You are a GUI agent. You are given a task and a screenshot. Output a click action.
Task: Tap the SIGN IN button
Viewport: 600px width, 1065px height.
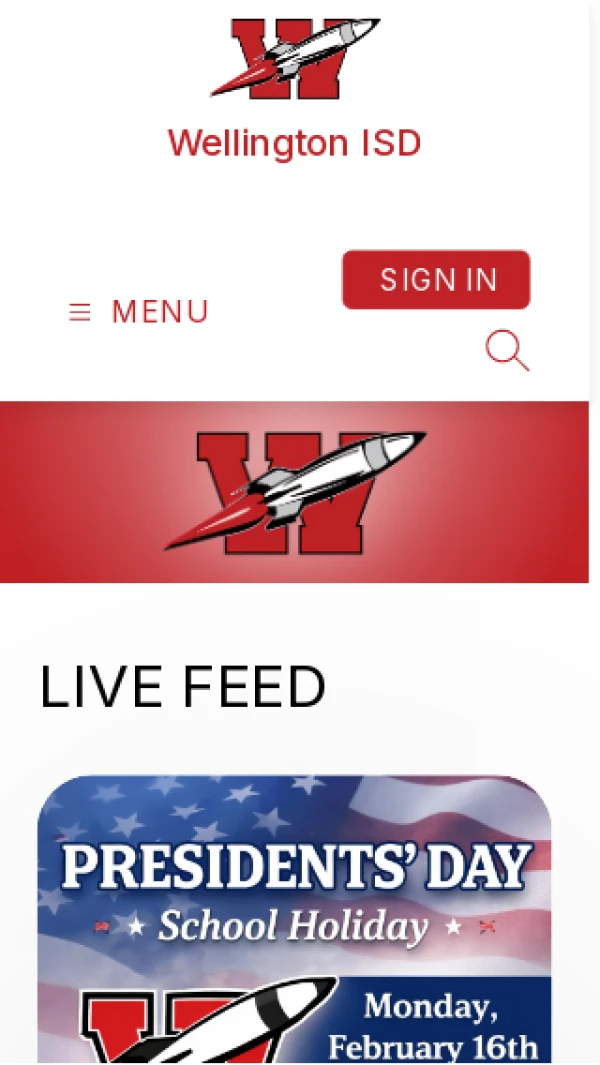click(x=436, y=279)
